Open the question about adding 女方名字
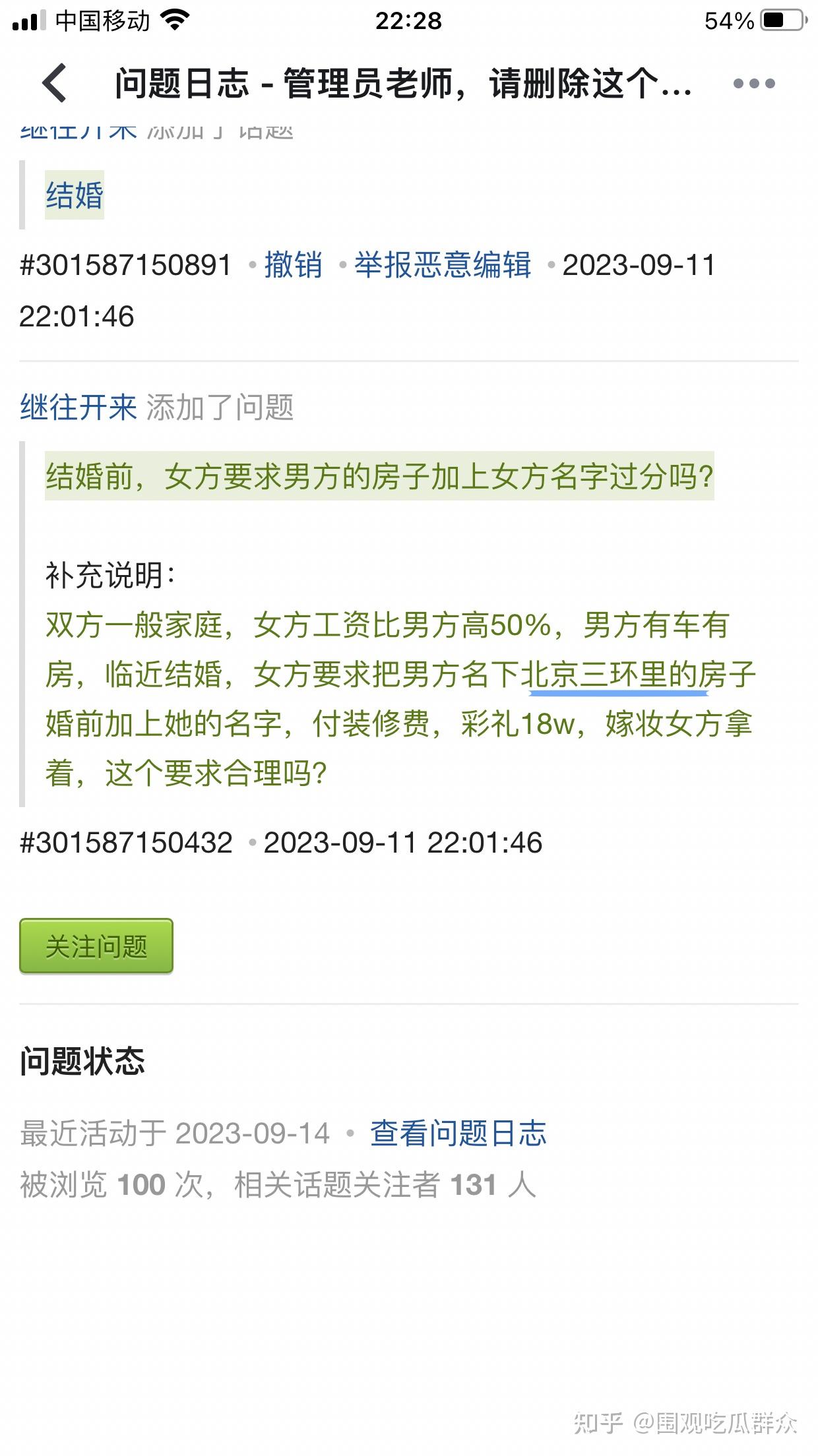 (379, 476)
